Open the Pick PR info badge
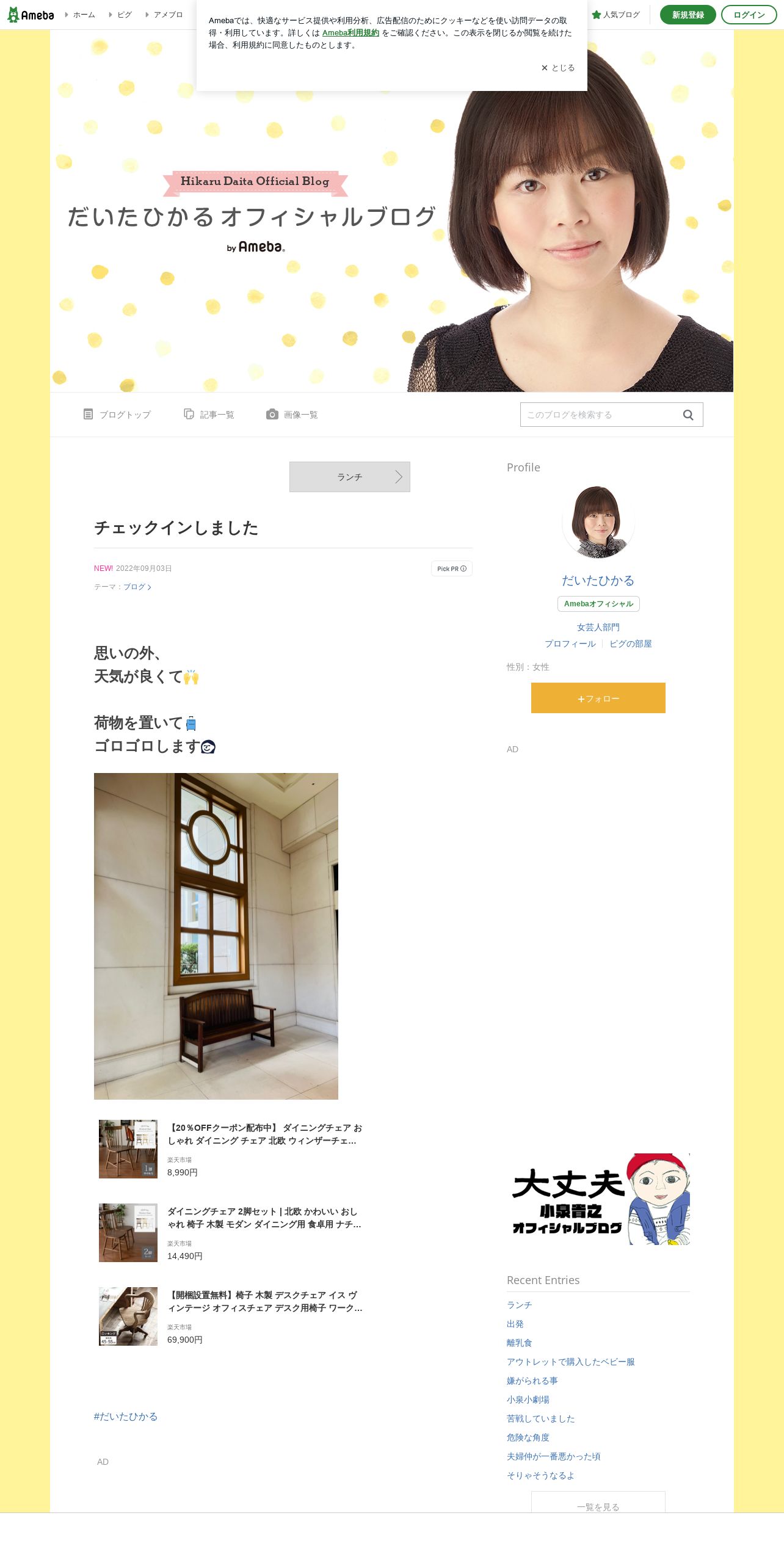This screenshot has width=784, height=1568. pyautogui.click(x=452, y=568)
